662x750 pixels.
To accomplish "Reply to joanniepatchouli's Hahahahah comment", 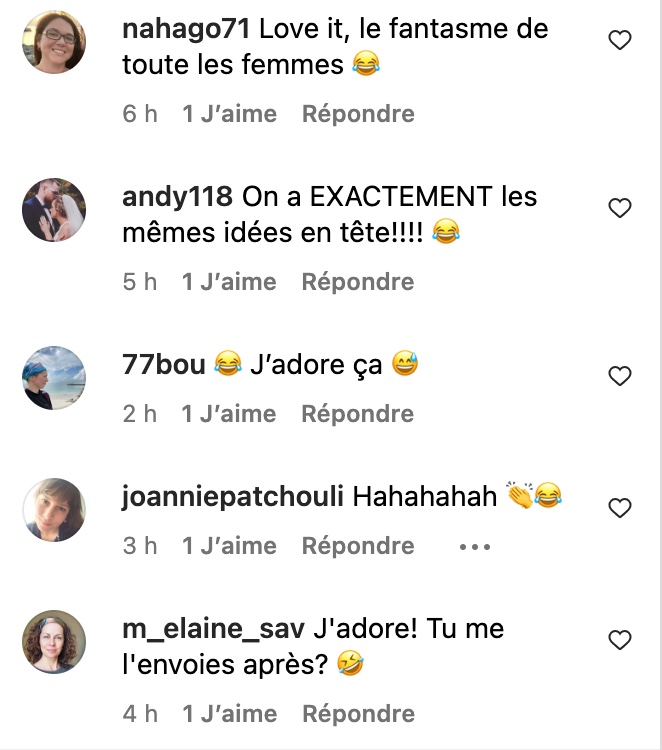I will [358, 546].
